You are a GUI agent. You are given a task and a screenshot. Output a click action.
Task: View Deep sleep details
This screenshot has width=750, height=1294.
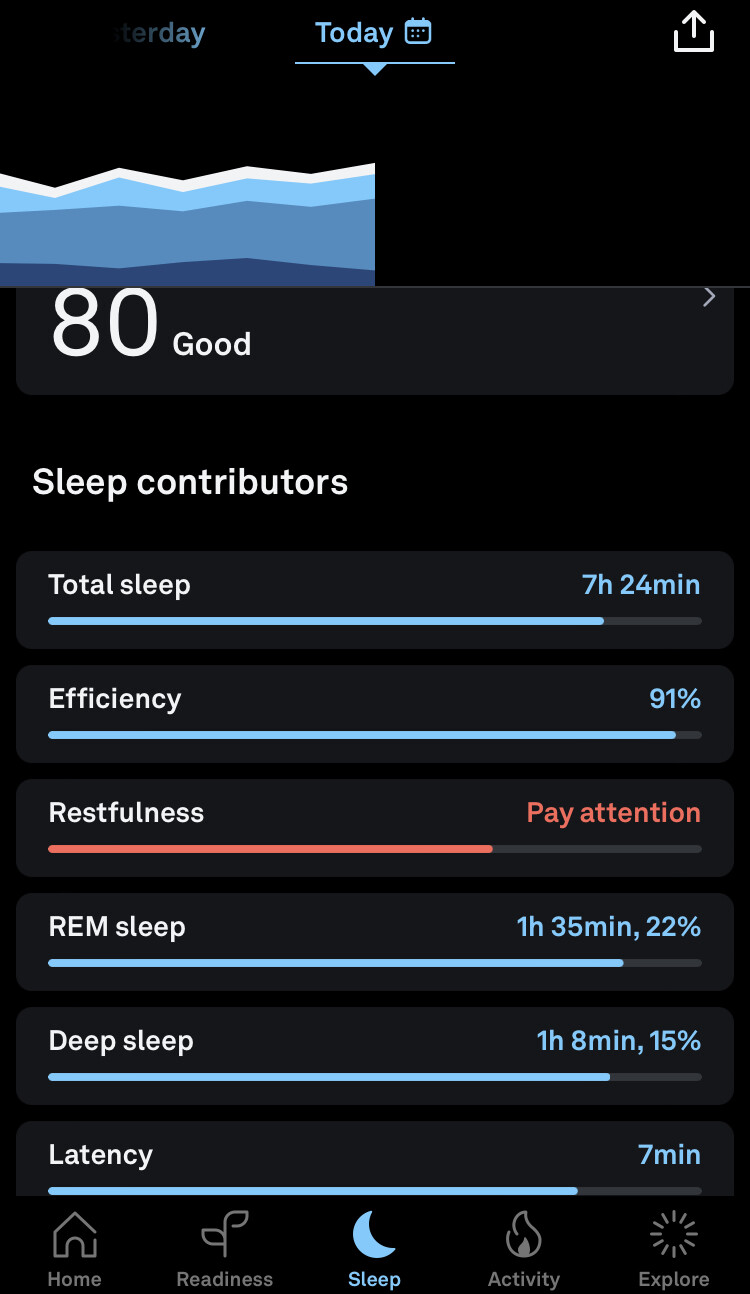click(375, 1056)
